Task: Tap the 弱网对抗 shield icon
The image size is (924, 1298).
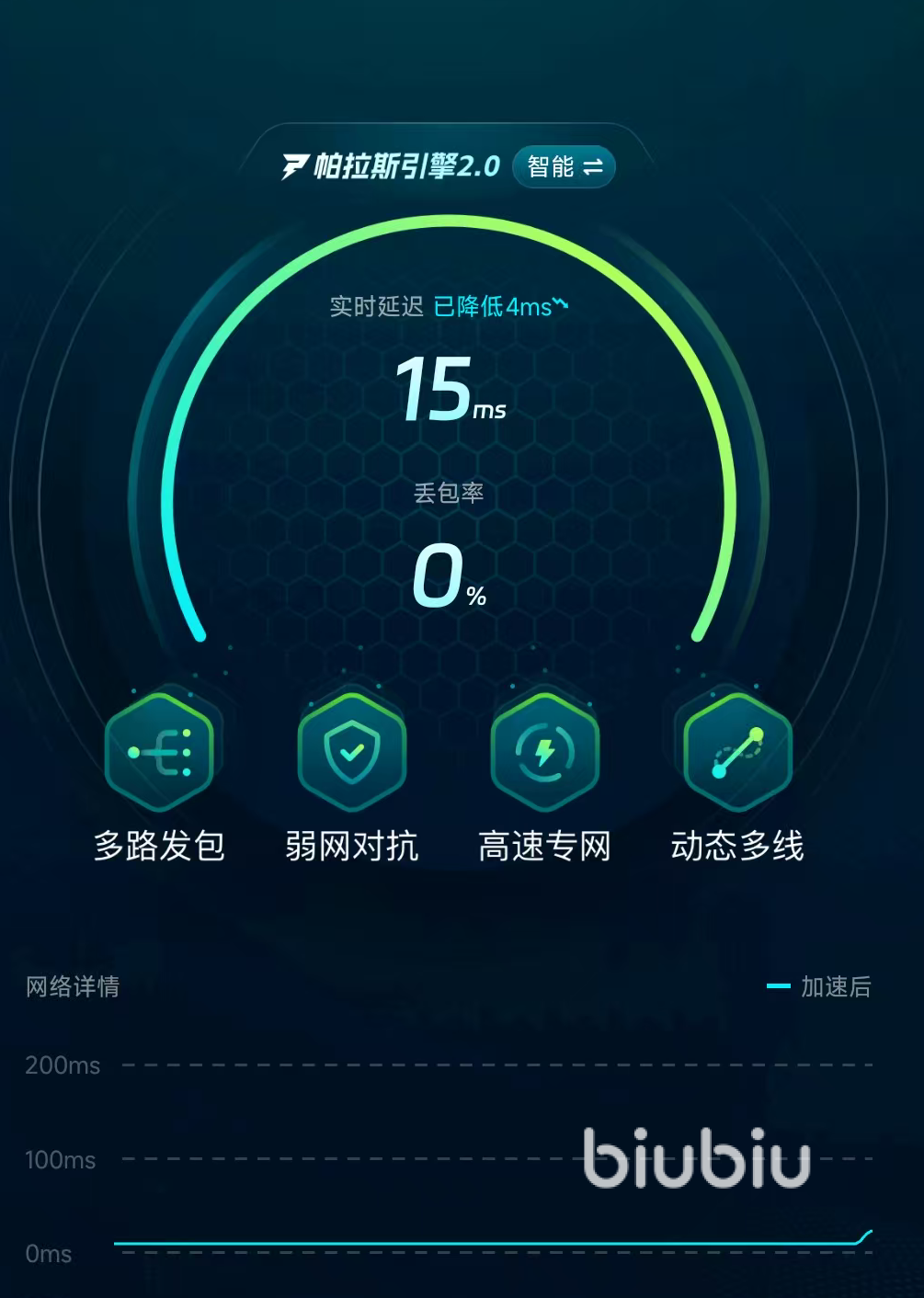Action: pyautogui.click(x=352, y=752)
